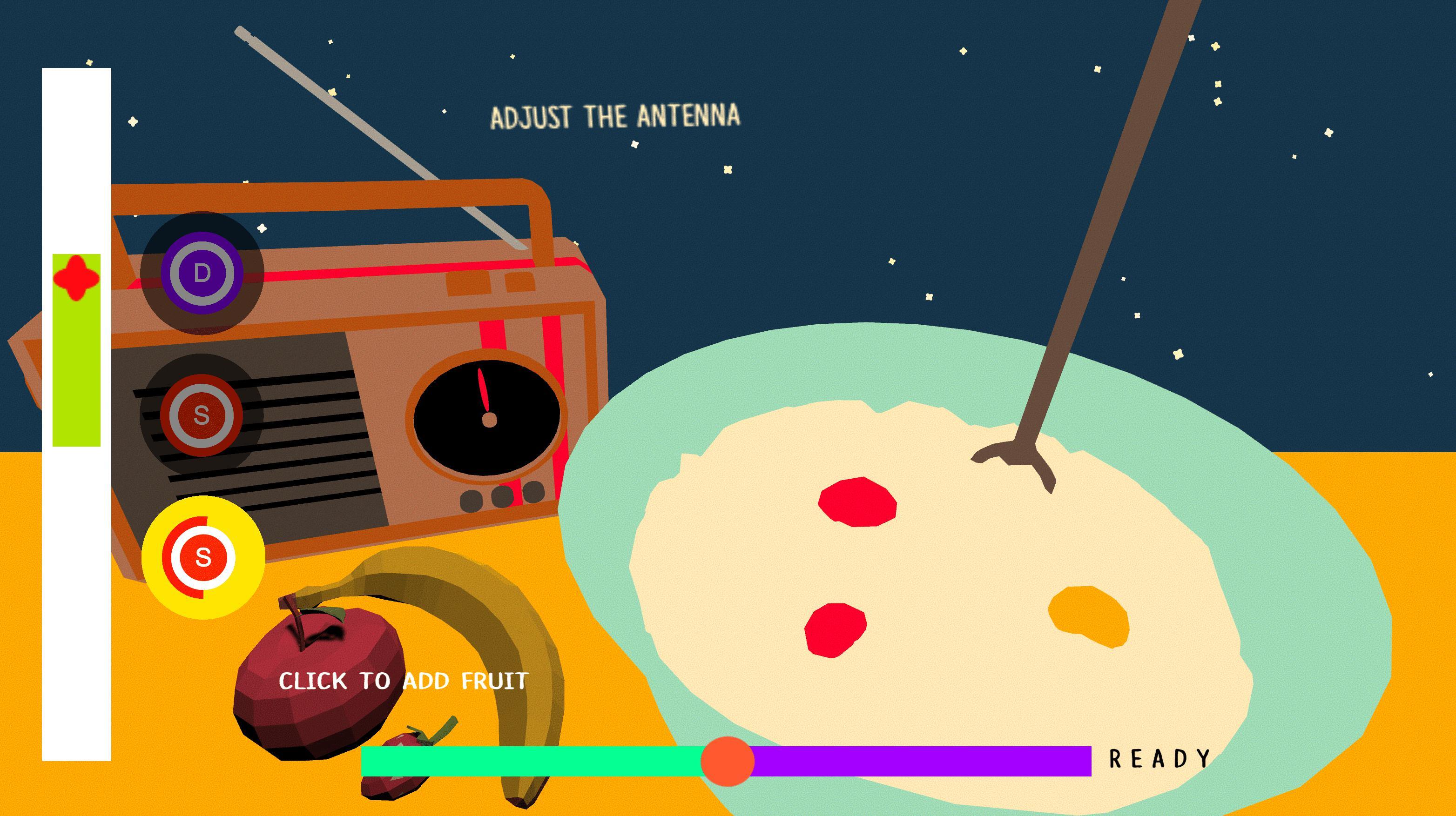Tap the red marker on the vertical gauge

[76, 277]
